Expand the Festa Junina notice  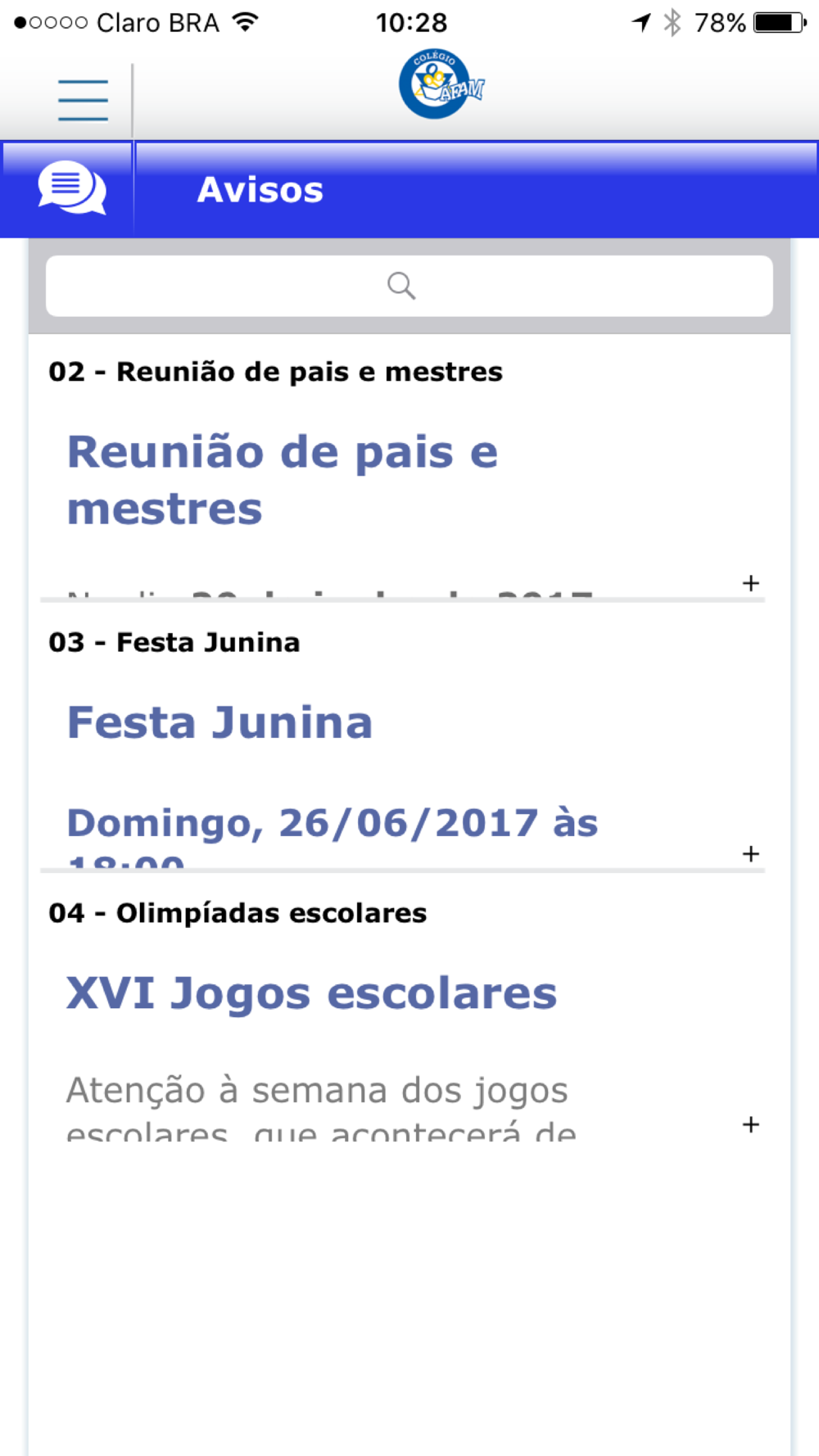750,854
